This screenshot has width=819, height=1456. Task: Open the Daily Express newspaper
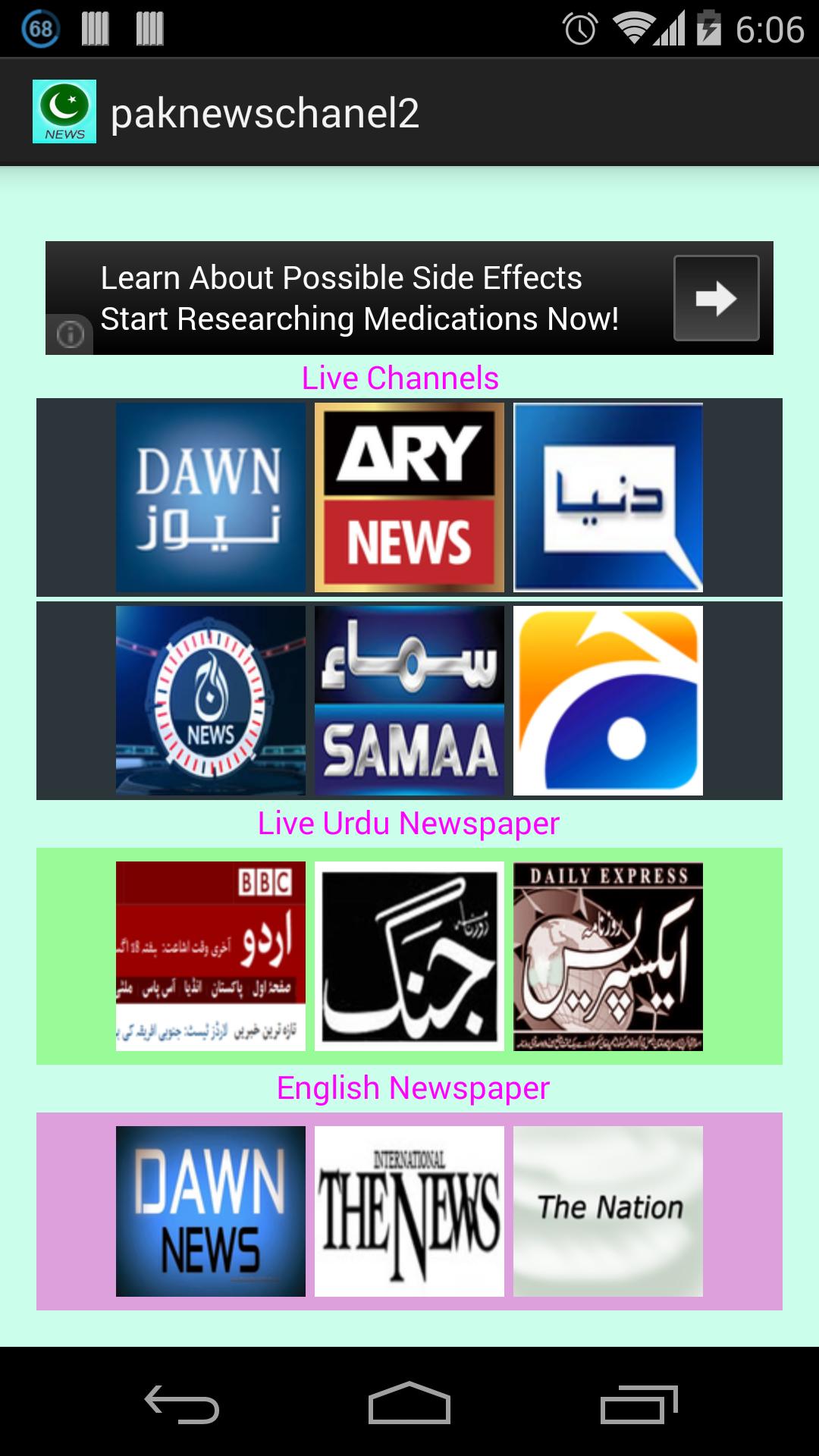tap(608, 956)
